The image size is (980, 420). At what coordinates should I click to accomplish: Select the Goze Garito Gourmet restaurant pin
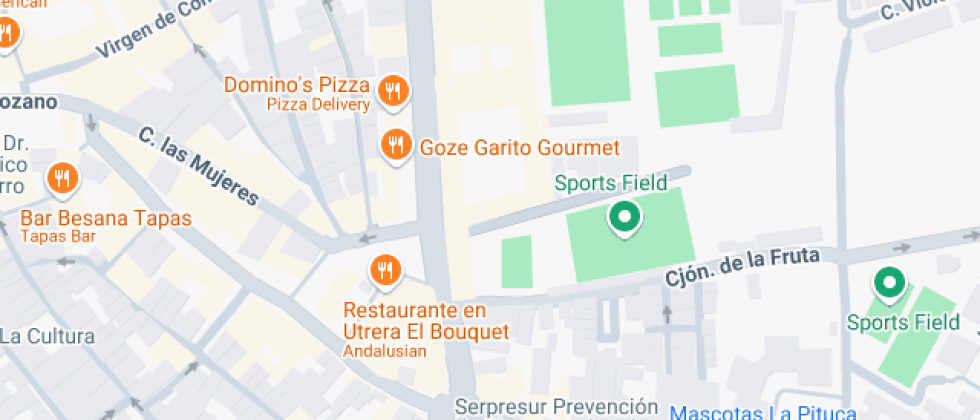coord(397,145)
